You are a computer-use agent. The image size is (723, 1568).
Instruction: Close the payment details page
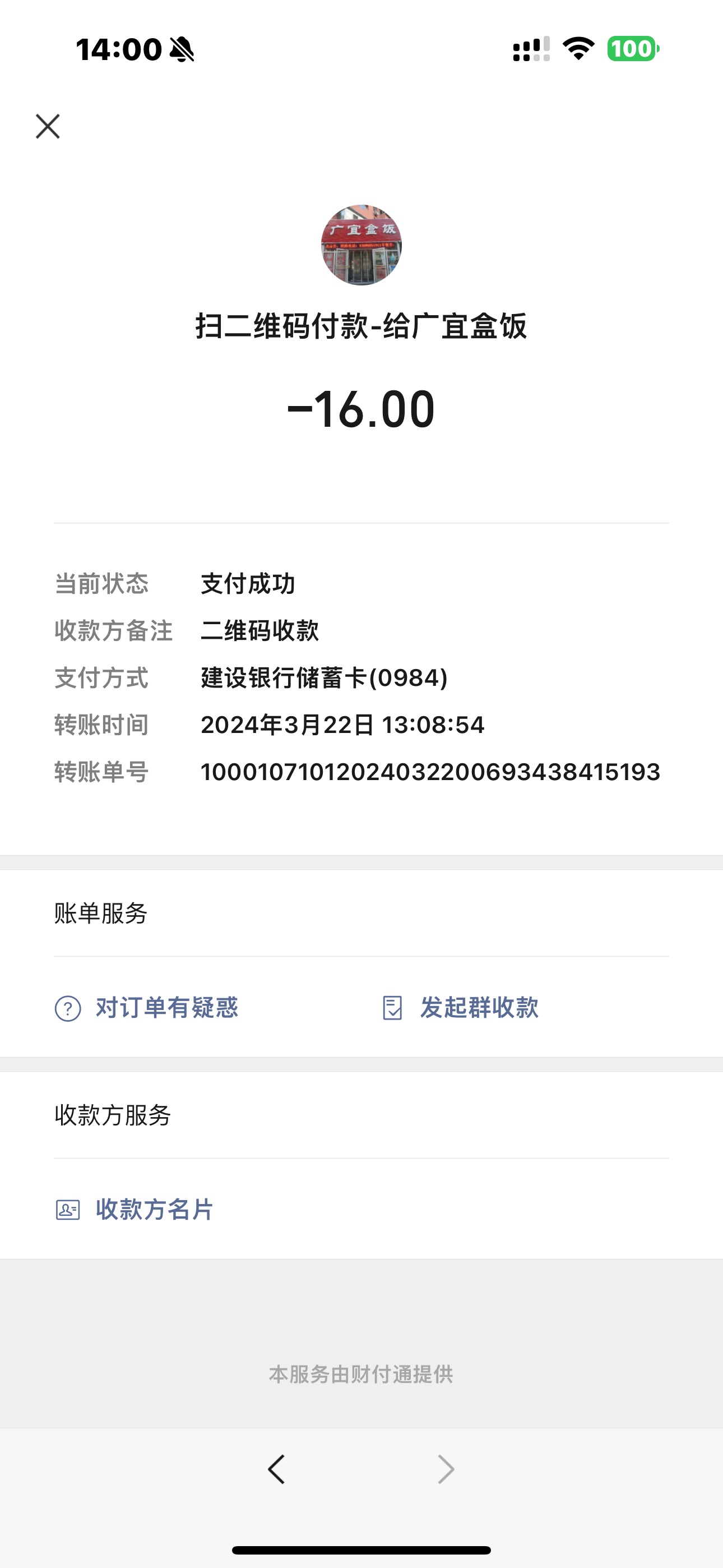coord(48,127)
